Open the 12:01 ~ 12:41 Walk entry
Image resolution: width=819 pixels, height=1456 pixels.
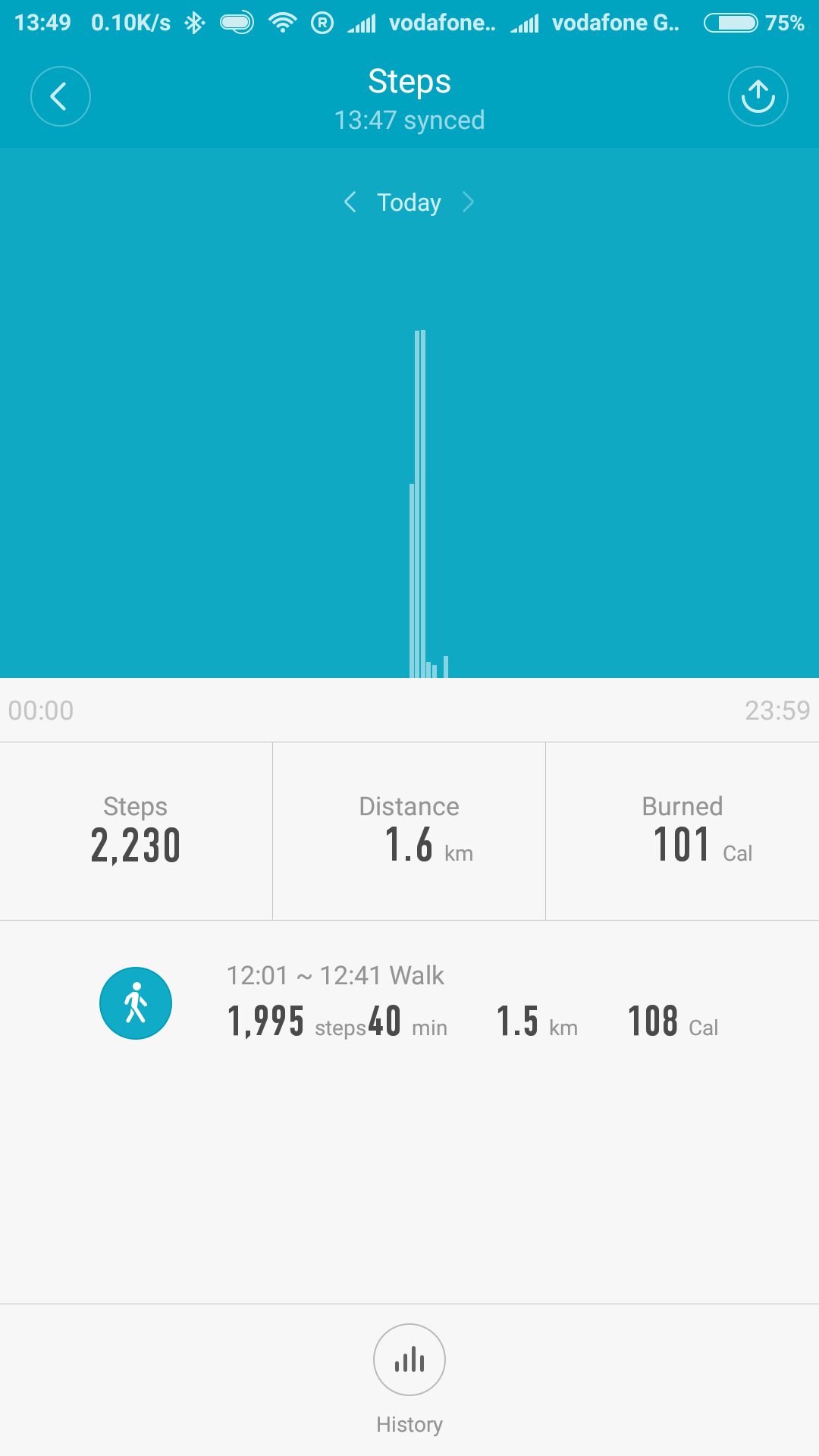409,1003
